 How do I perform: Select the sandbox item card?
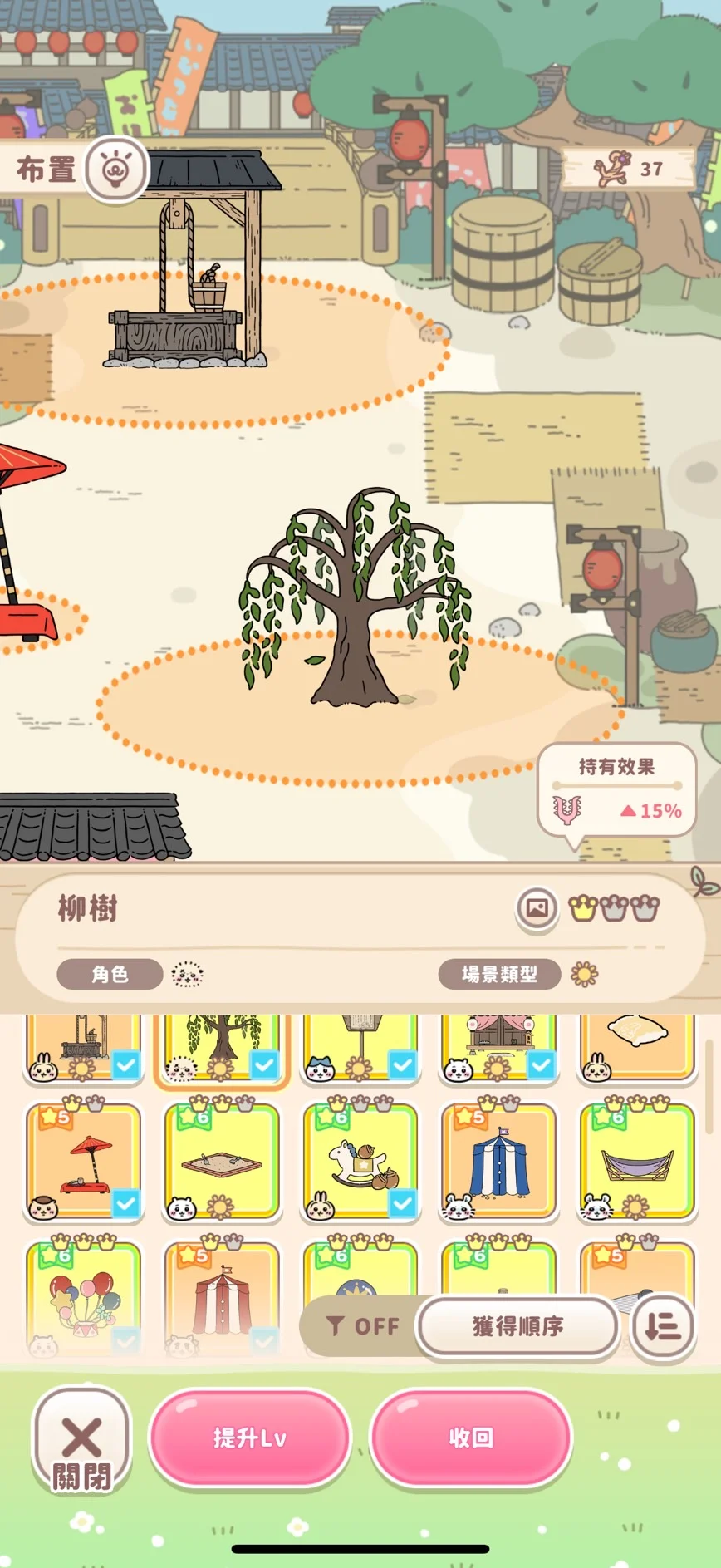(222, 1163)
